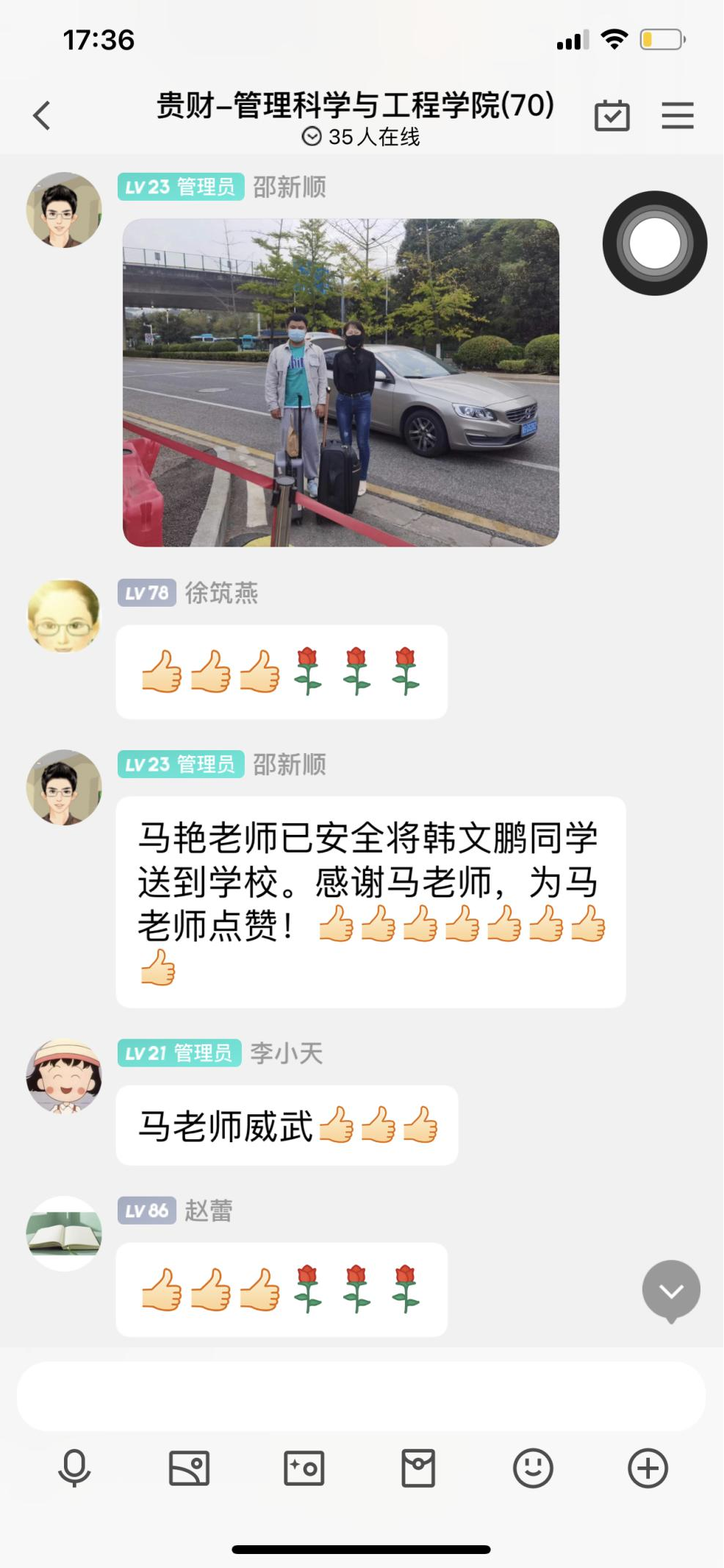This screenshot has height=1568, width=724.
Task: Tap the floating round record button
Action: pos(654,243)
